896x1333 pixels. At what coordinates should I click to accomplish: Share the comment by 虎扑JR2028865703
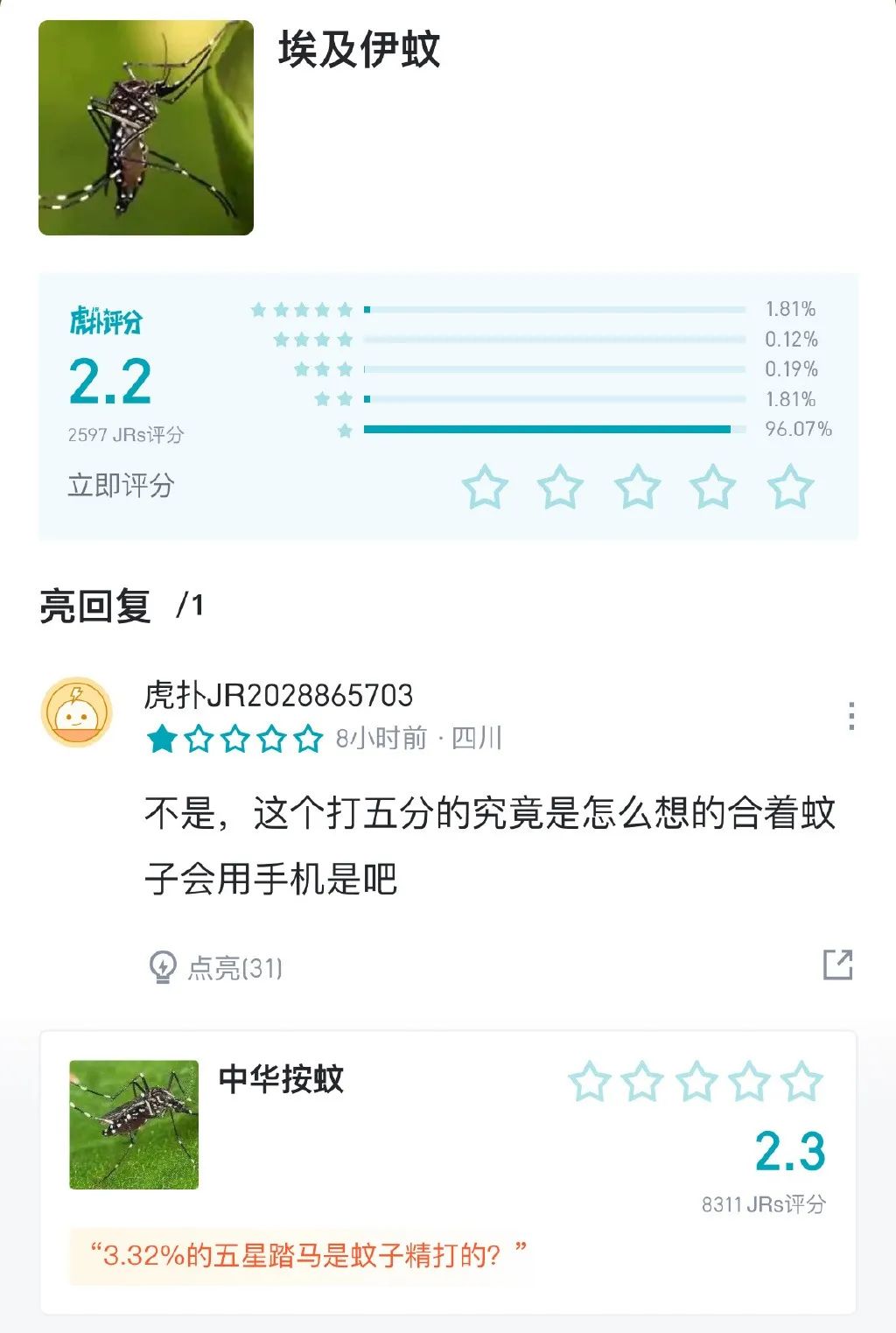click(x=837, y=965)
